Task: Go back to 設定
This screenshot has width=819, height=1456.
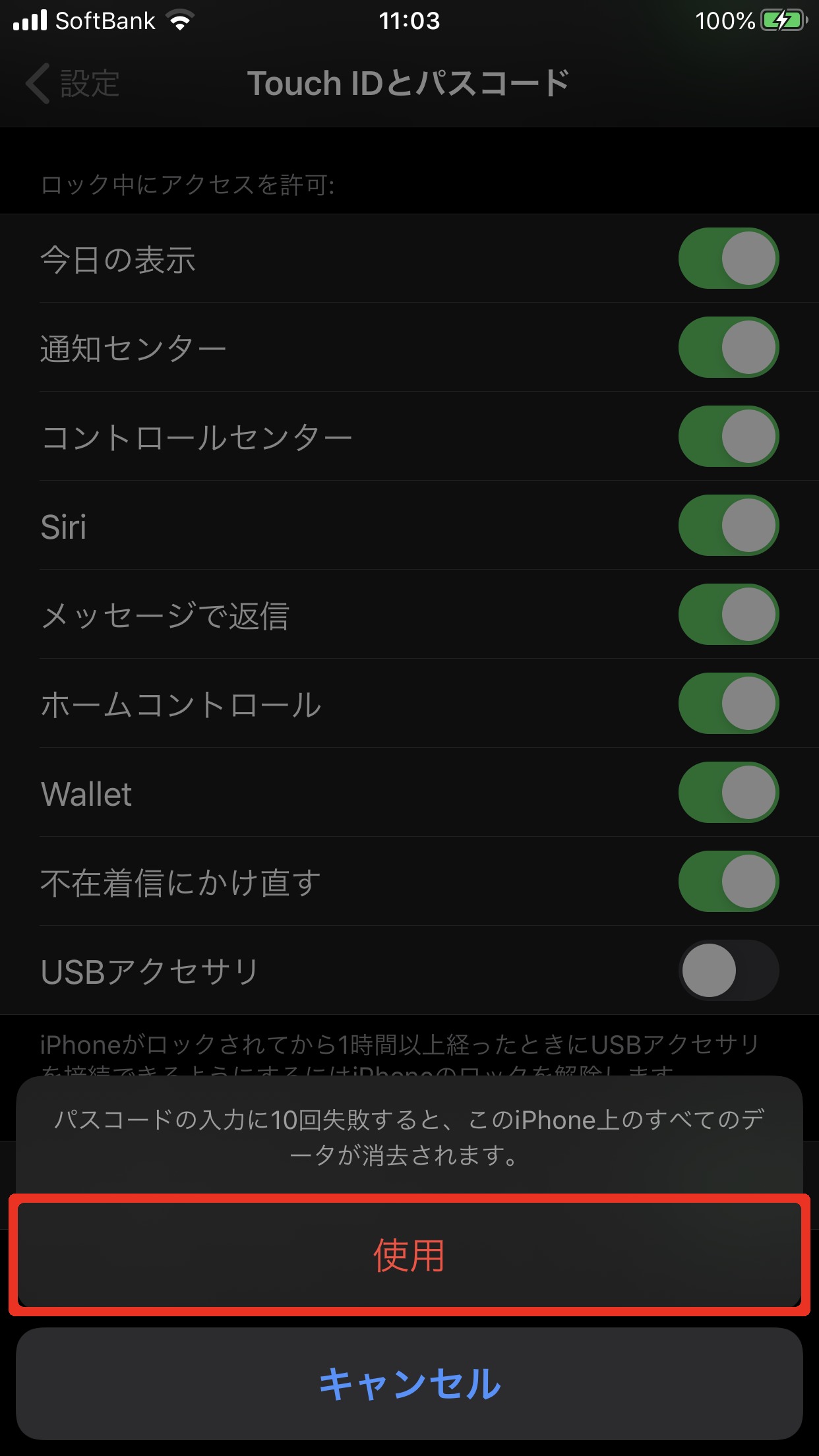Action: coord(73,84)
